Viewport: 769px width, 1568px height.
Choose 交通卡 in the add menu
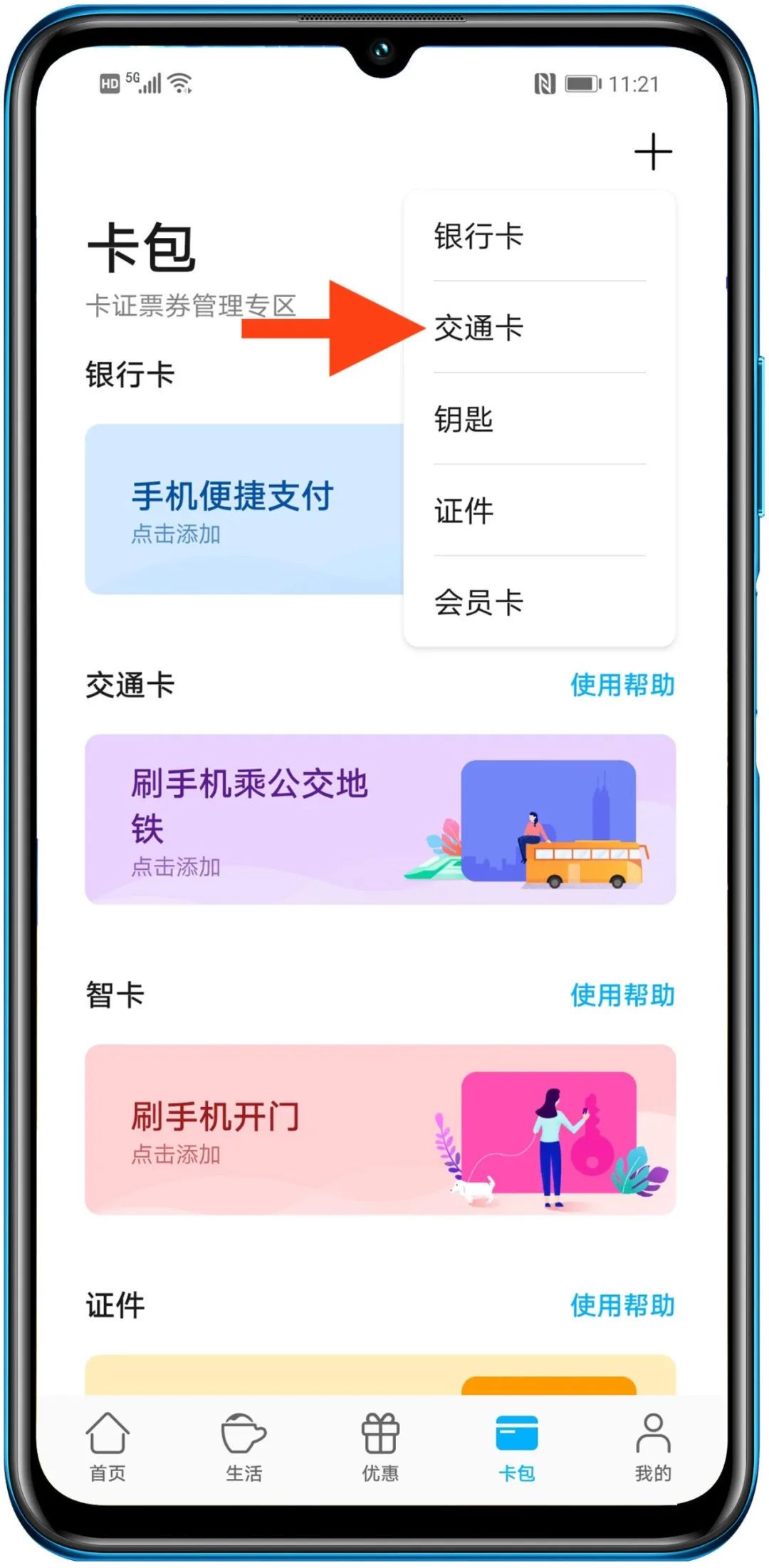(478, 328)
